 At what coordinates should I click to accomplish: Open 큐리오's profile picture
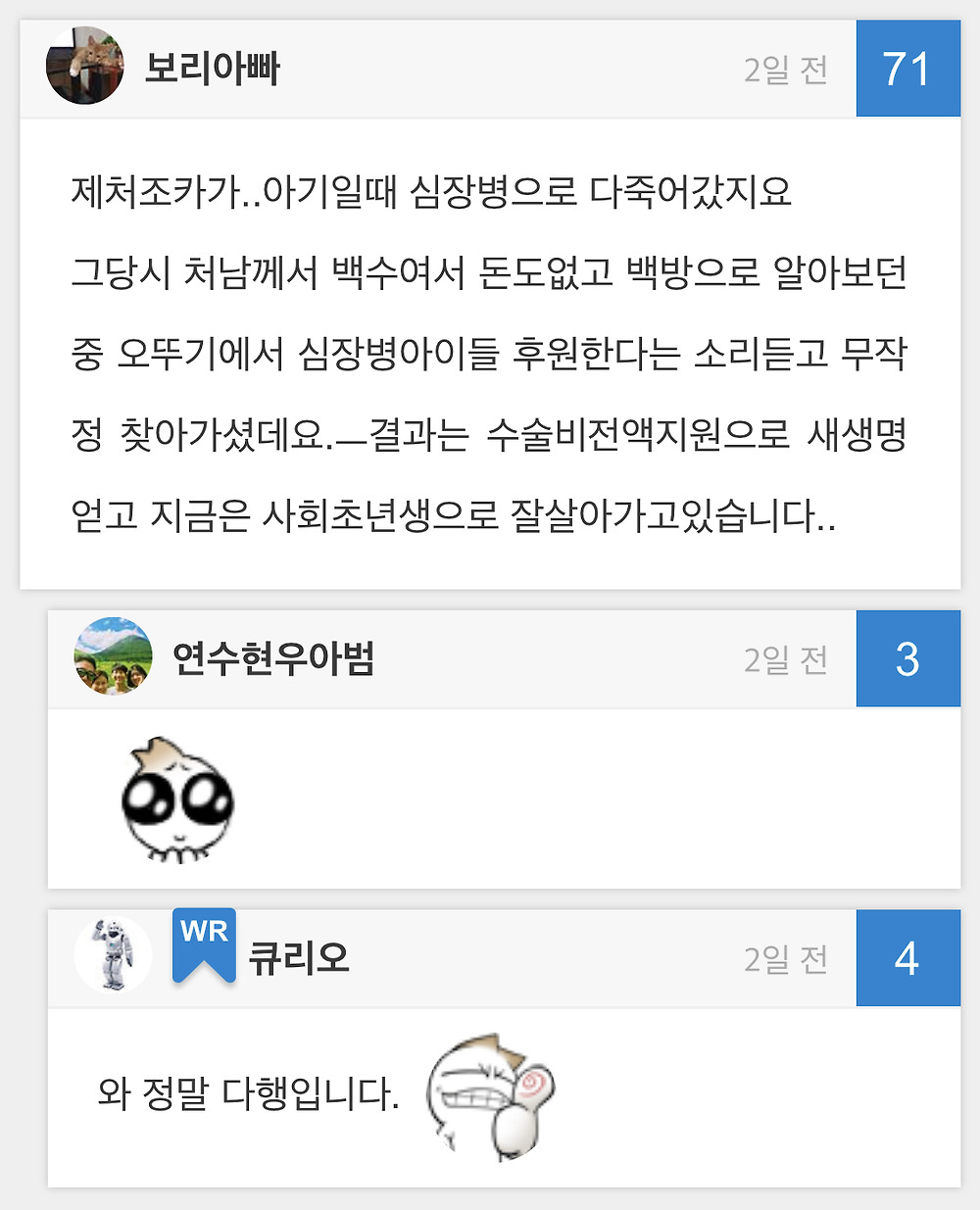113,955
